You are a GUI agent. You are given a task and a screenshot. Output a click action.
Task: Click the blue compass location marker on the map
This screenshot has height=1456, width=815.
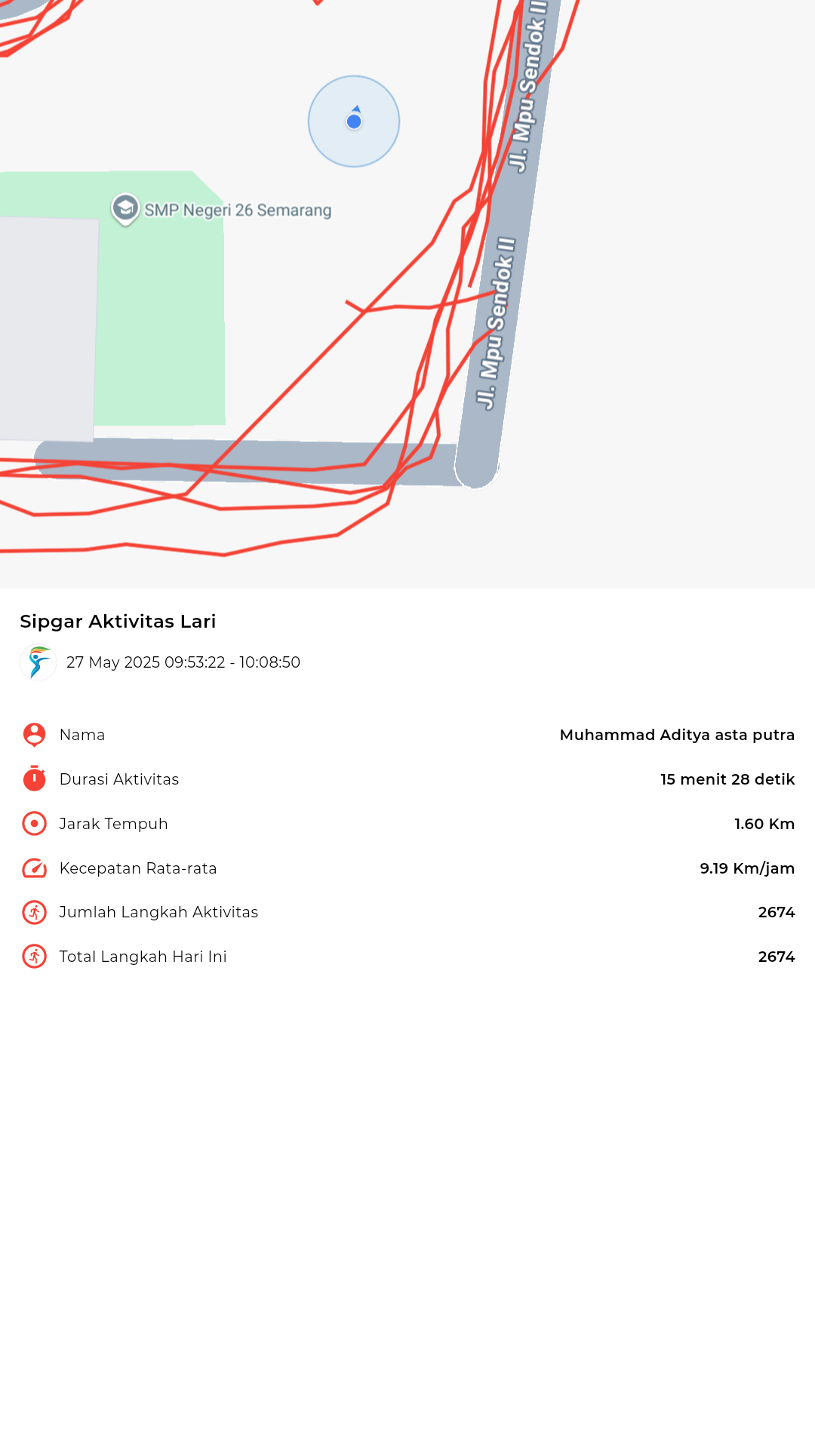pyautogui.click(x=353, y=120)
